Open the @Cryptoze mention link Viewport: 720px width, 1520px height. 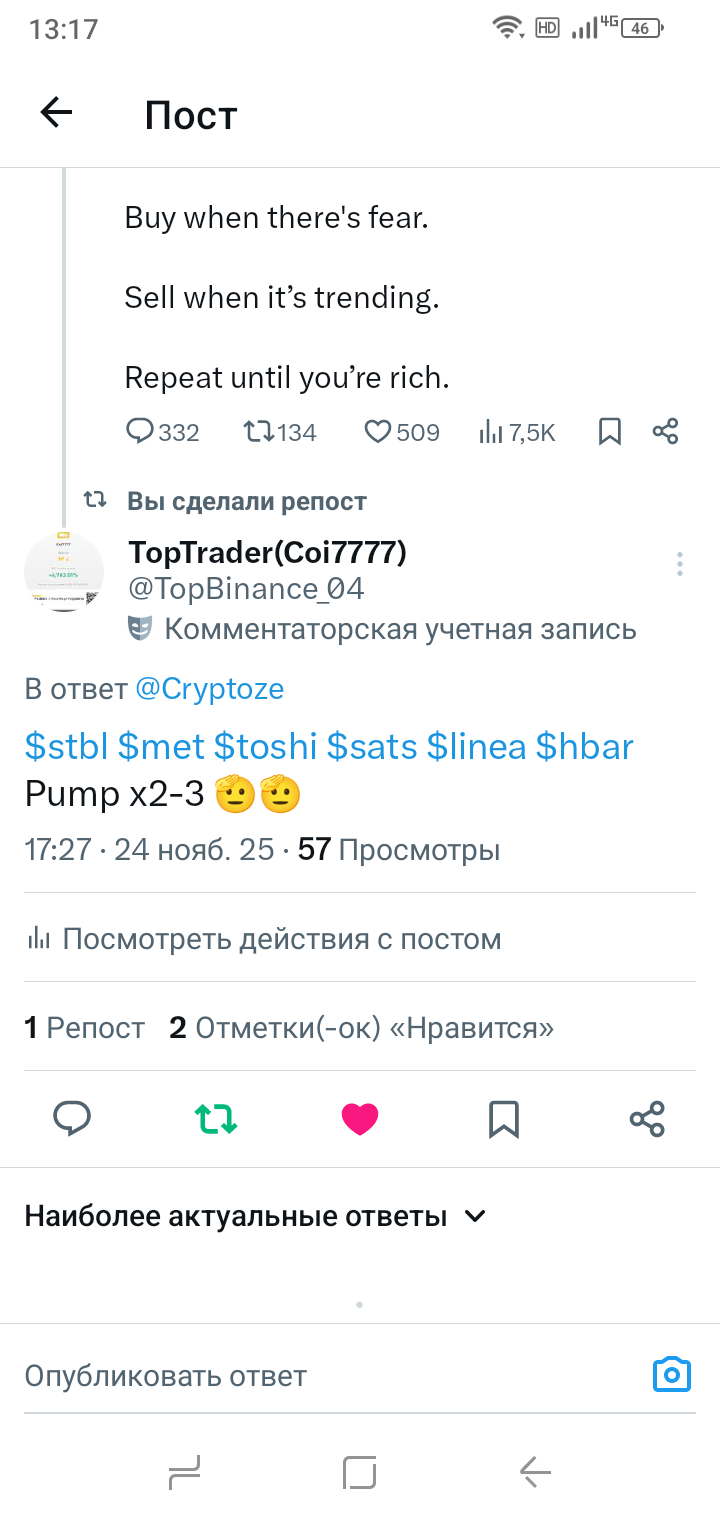[x=209, y=689]
